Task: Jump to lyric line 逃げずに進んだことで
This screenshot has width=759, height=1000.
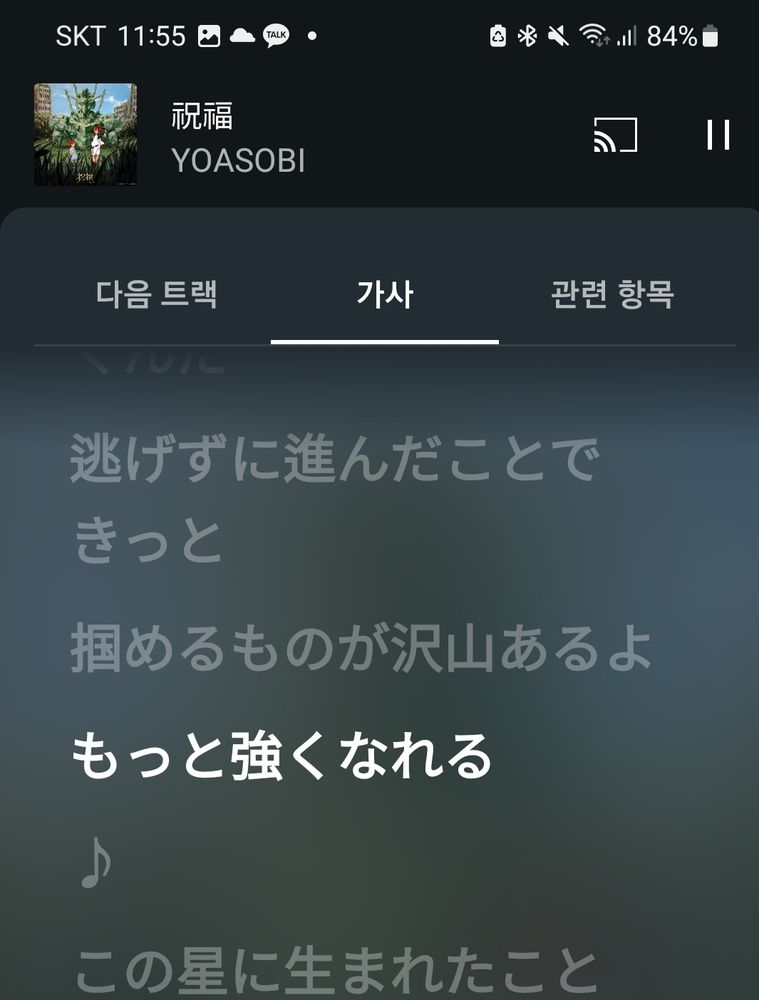Action: click(335, 461)
